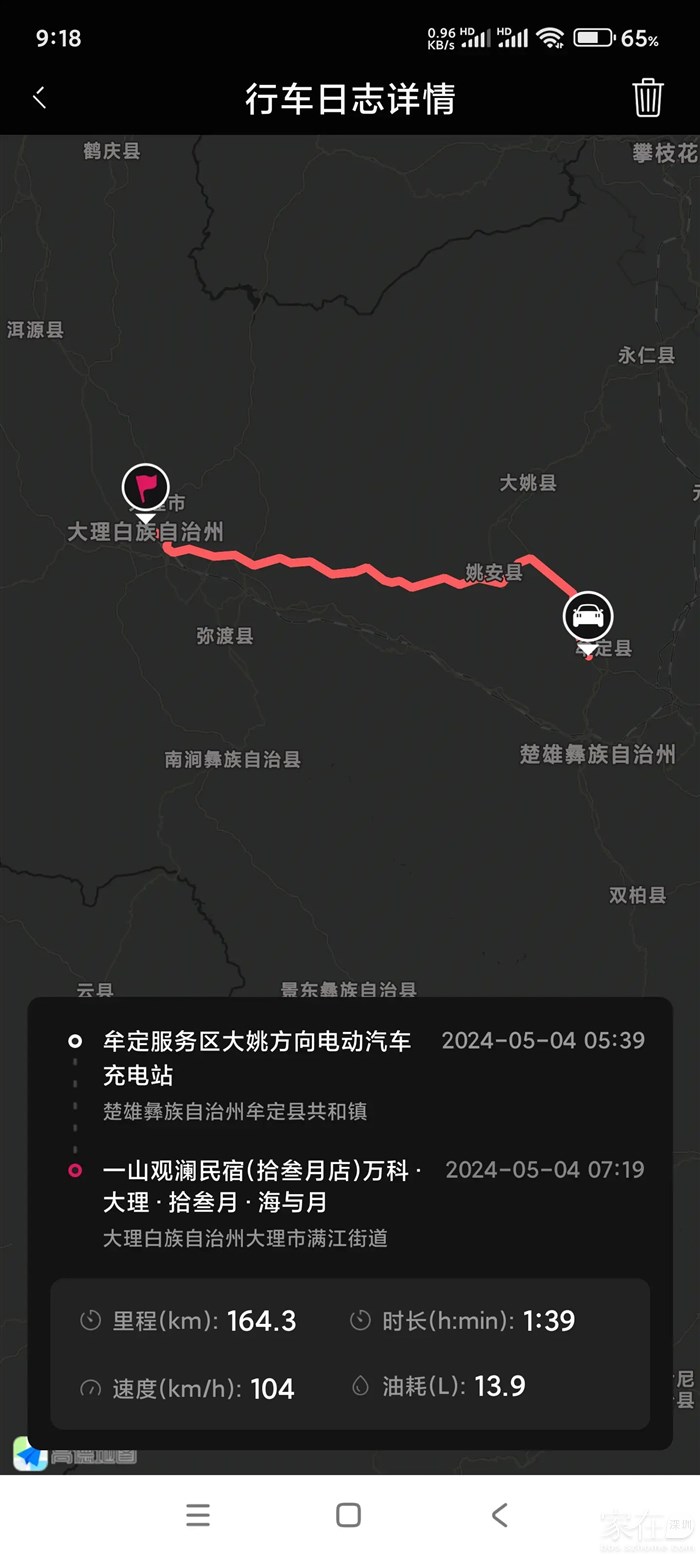Screen dimensions: 700x1555
Task: Delete this trip log with the trash icon
Action: [x=647, y=98]
